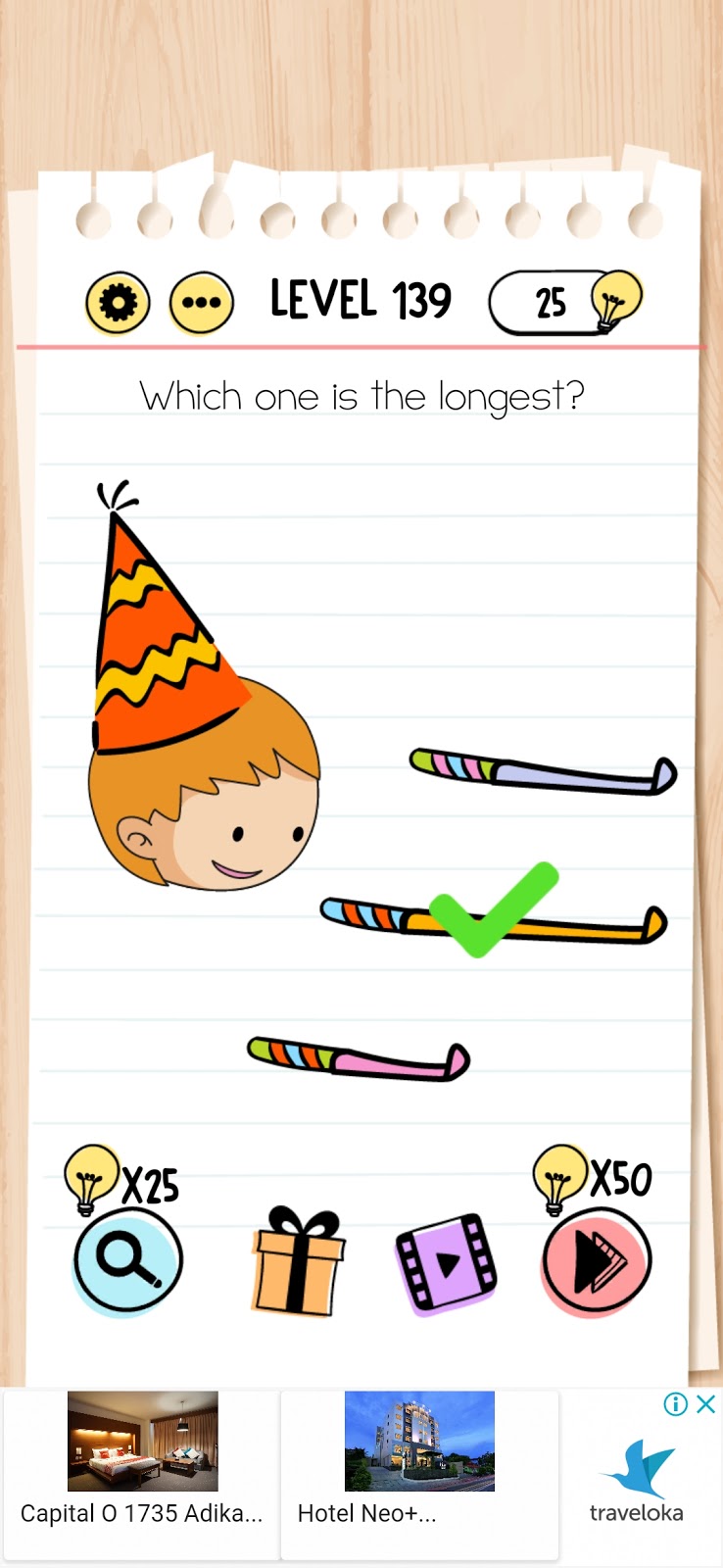Open the three-dots menu button
The image size is (723, 1568).
[202, 303]
